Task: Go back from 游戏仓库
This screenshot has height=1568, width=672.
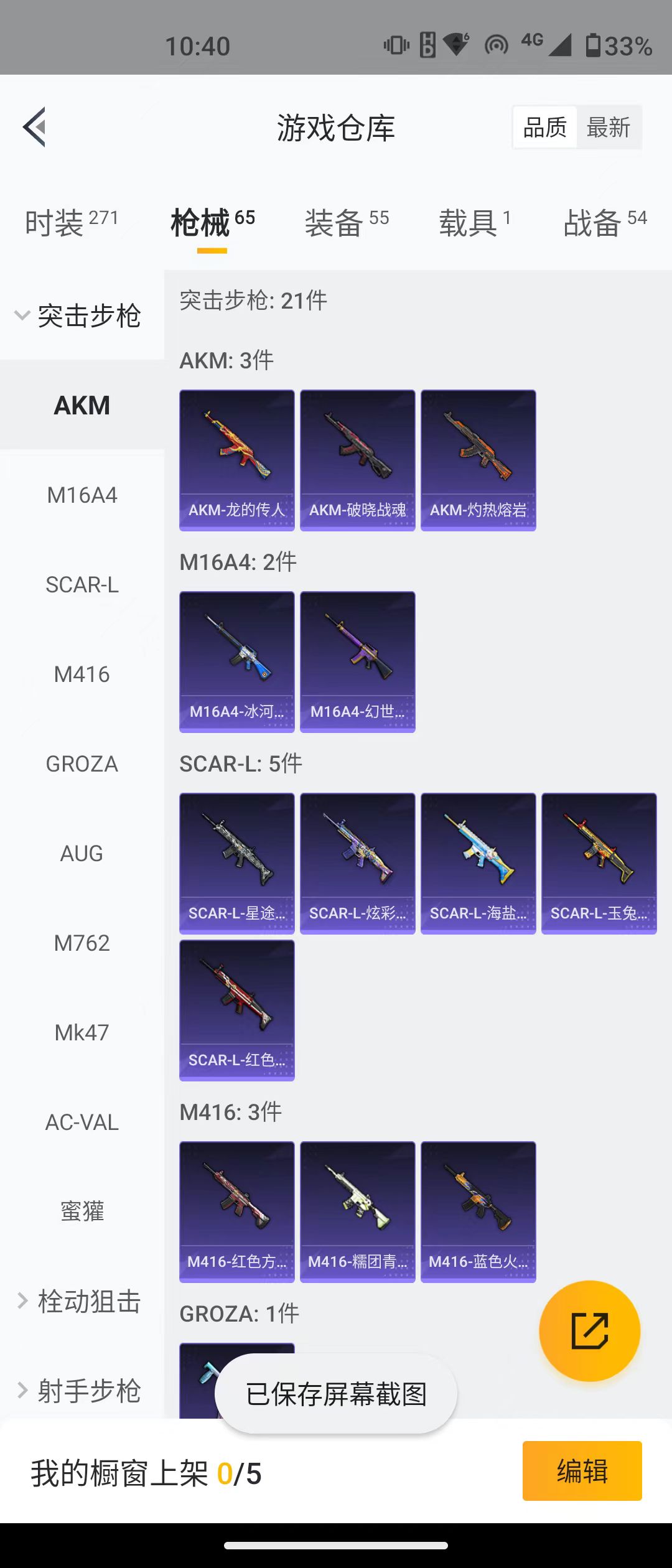Action: [35, 127]
